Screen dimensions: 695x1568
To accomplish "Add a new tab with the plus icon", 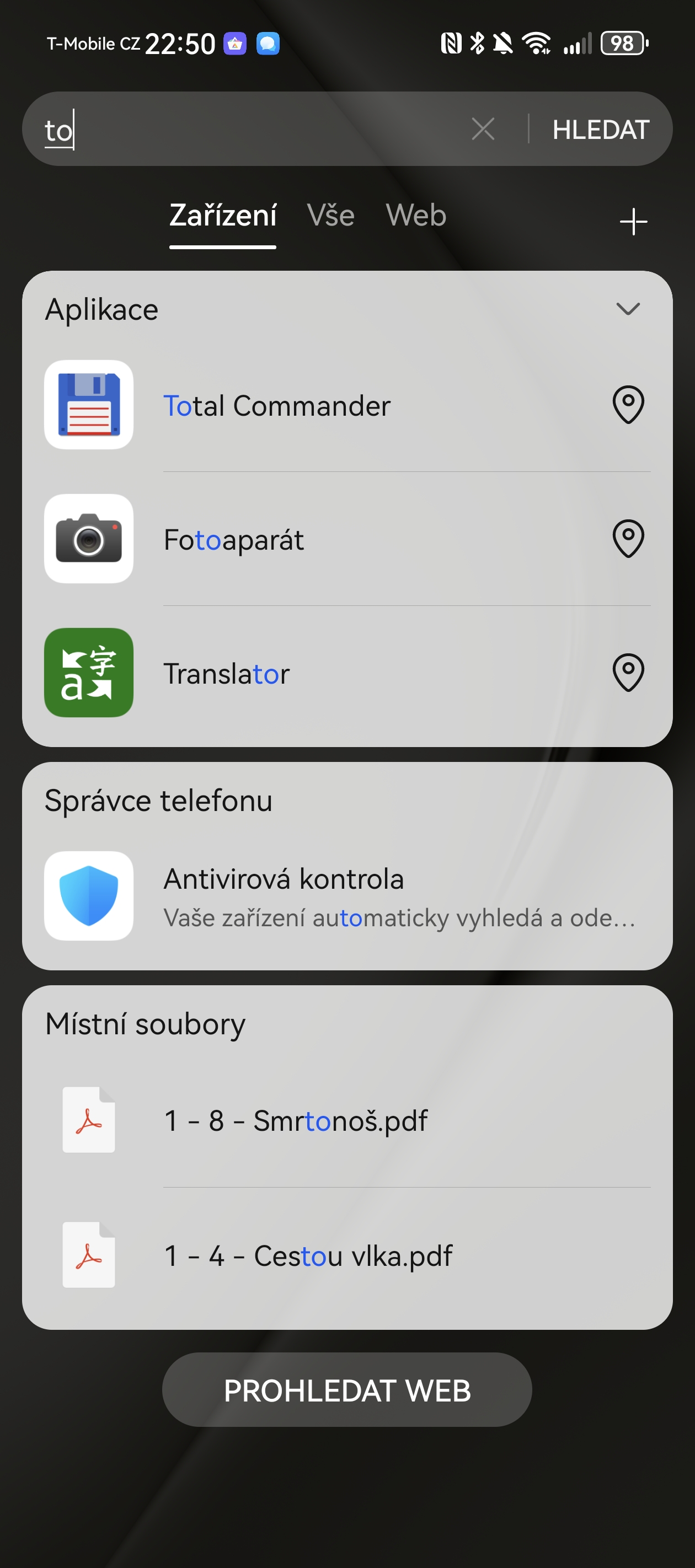I will pyautogui.click(x=633, y=222).
